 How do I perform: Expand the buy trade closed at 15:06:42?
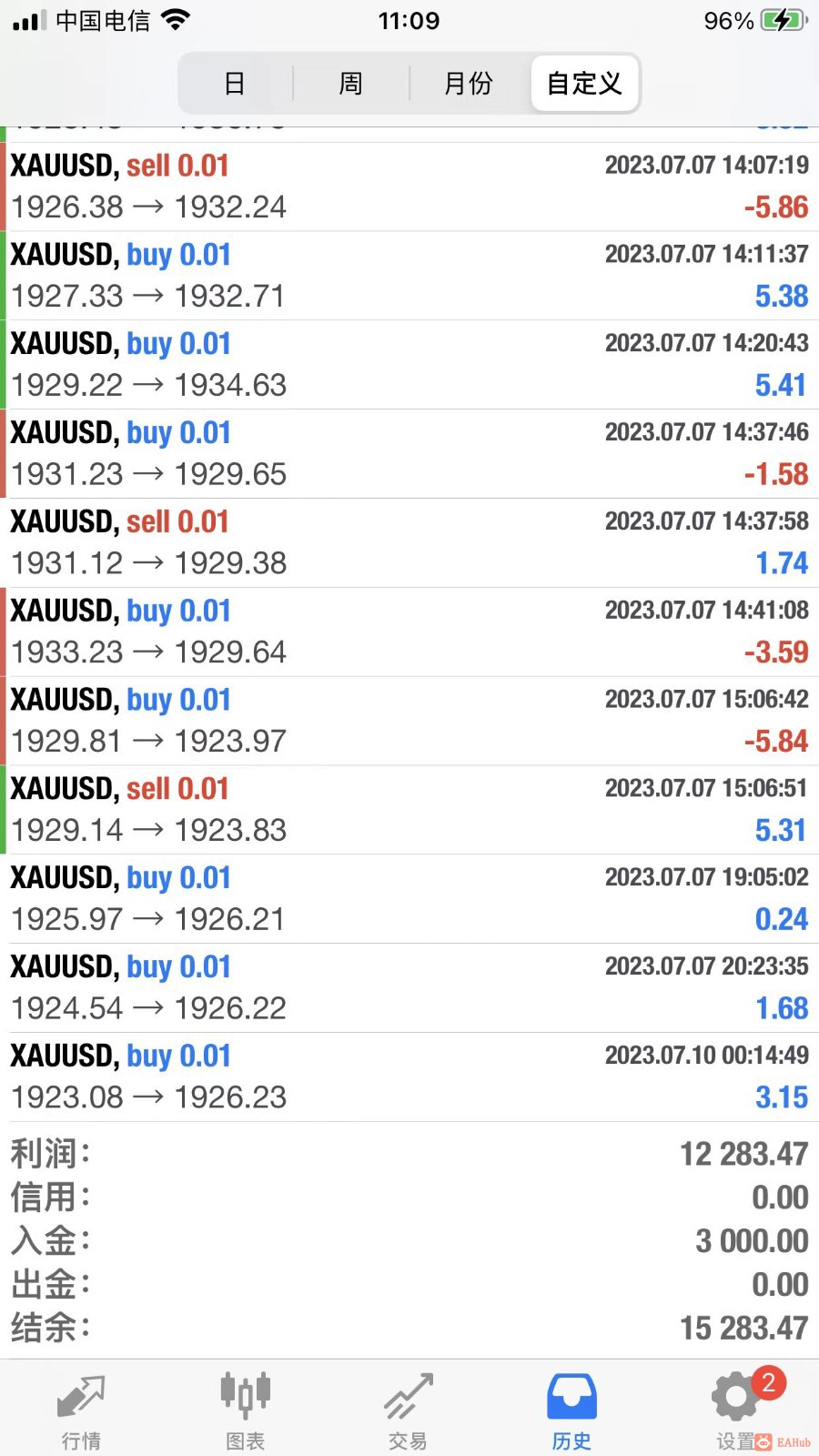tap(409, 721)
